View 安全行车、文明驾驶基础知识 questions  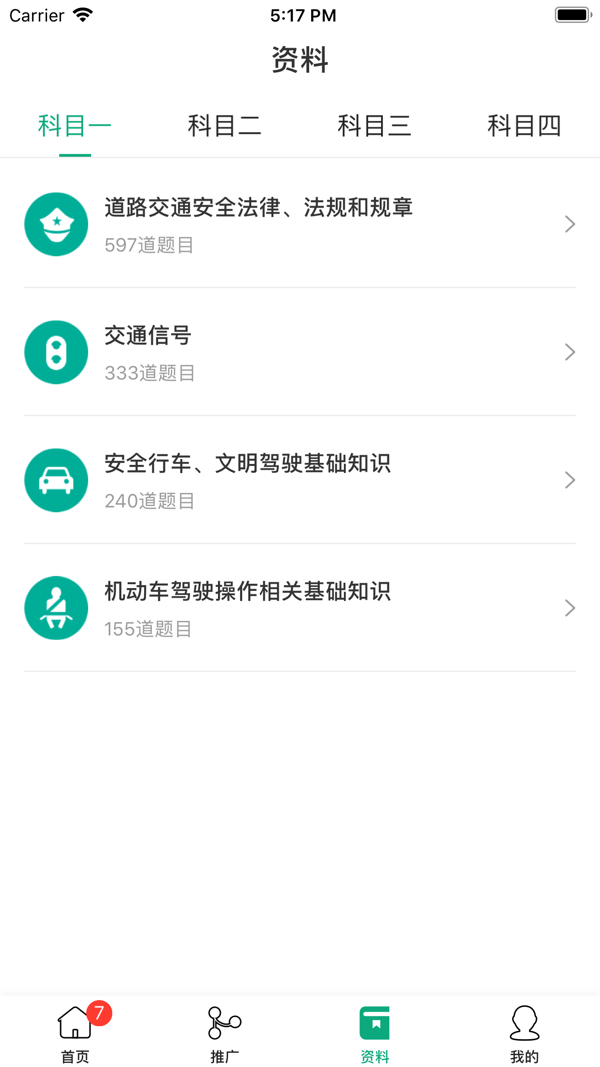pos(300,480)
